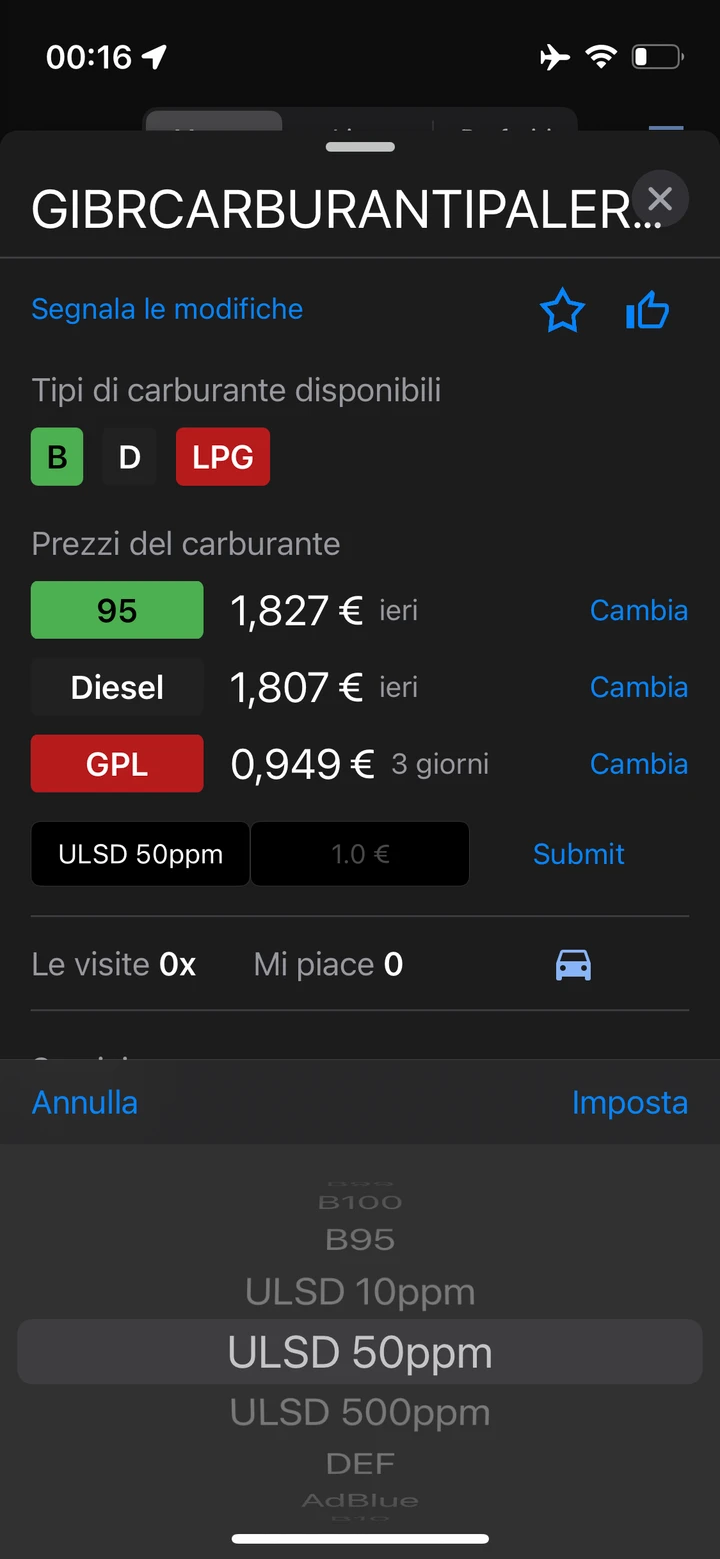Select ULSD 500ppm in the picker

click(x=360, y=1412)
